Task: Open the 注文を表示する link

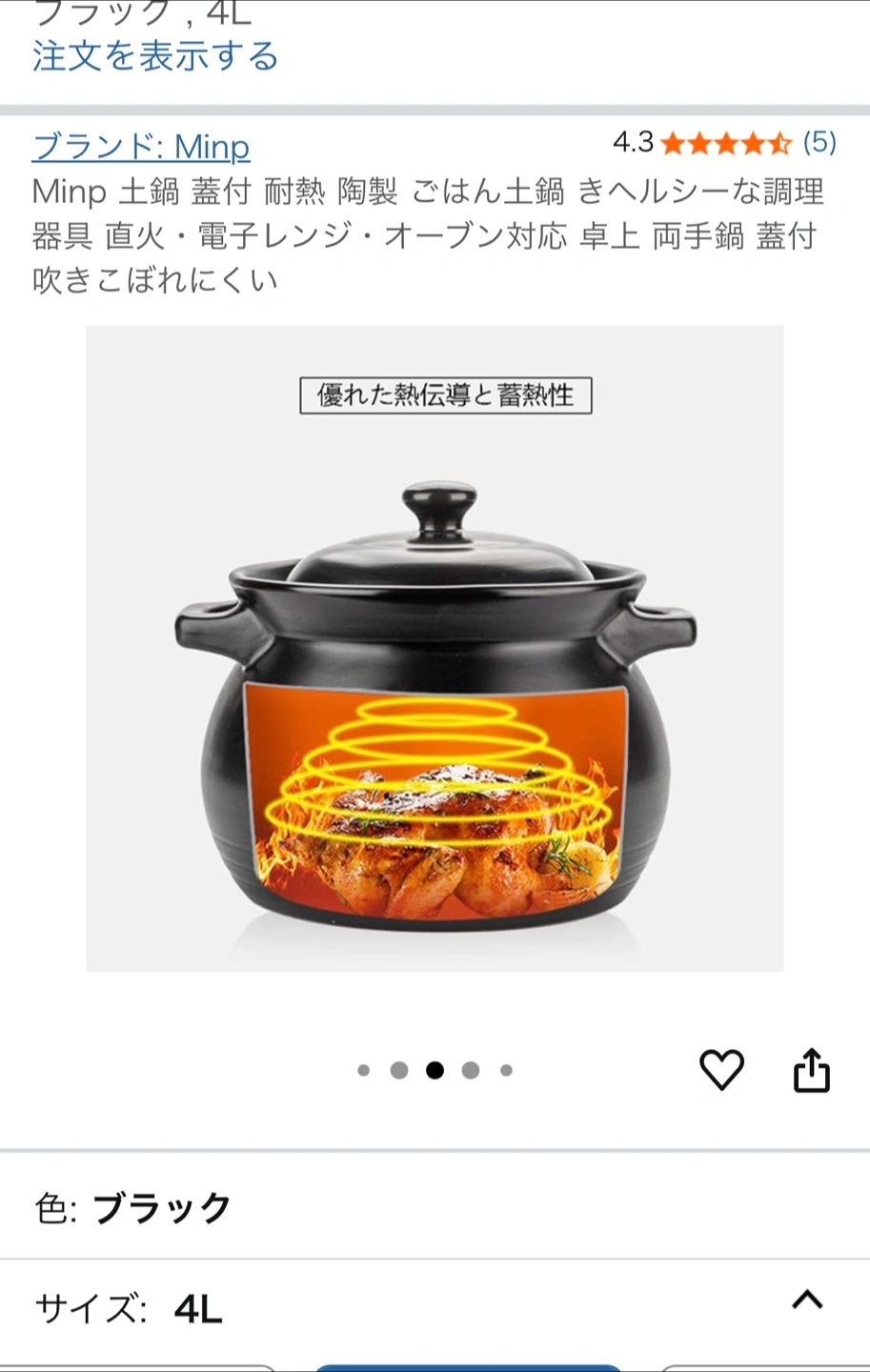Action: click(x=155, y=56)
